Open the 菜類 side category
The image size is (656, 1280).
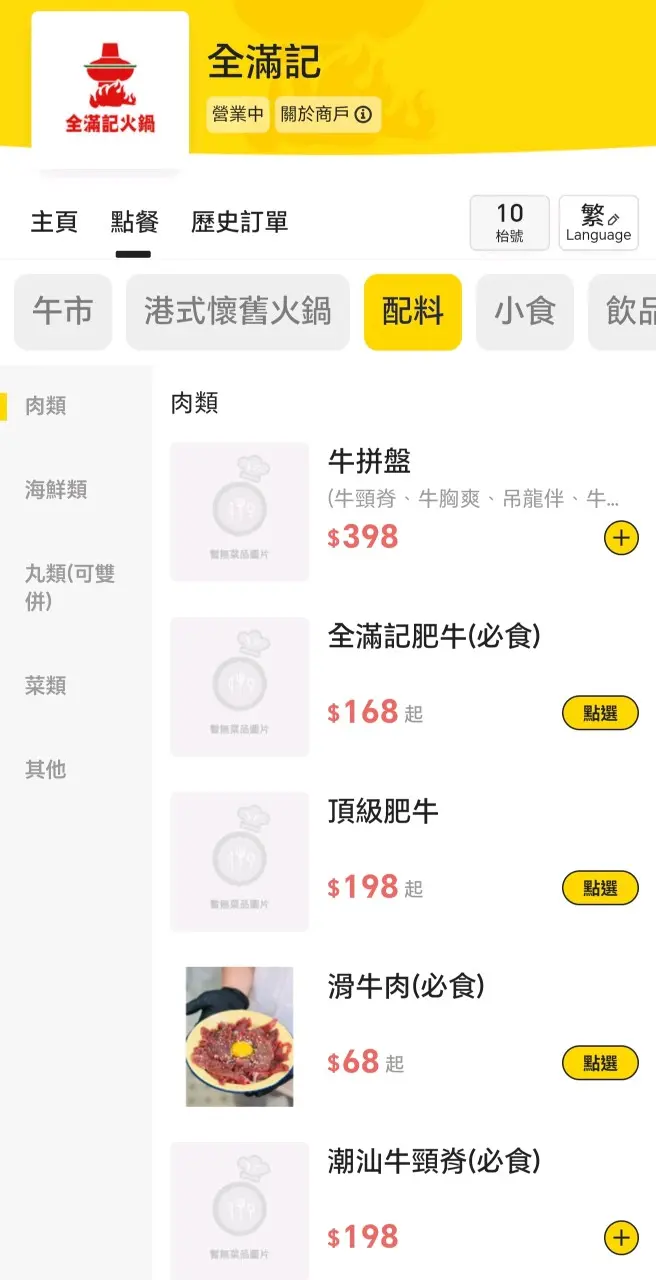point(46,686)
